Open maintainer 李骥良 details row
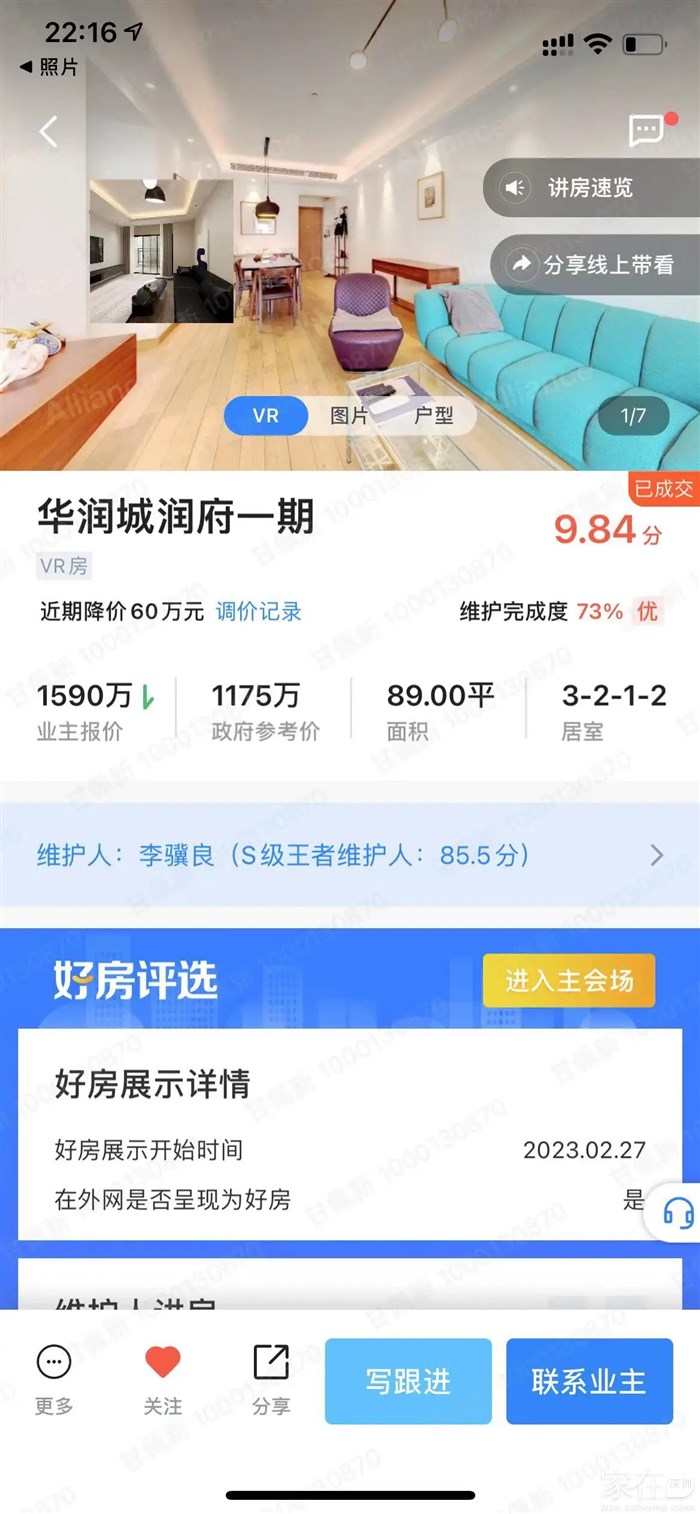Viewport: 700px width, 1514px height. click(350, 855)
